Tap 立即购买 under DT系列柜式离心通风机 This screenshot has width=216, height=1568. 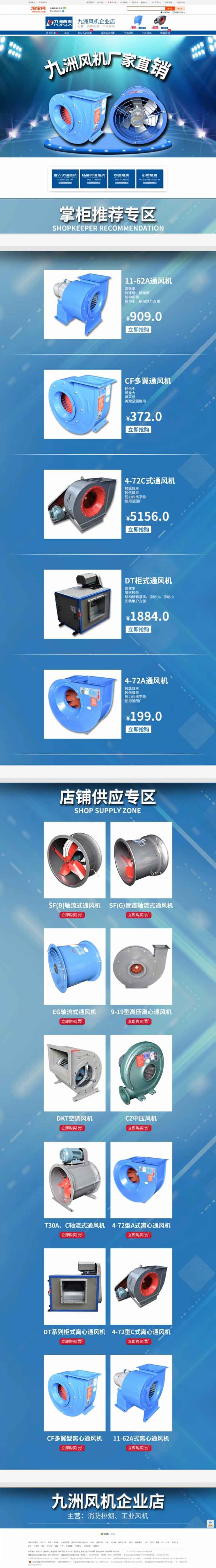[72, 1341]
